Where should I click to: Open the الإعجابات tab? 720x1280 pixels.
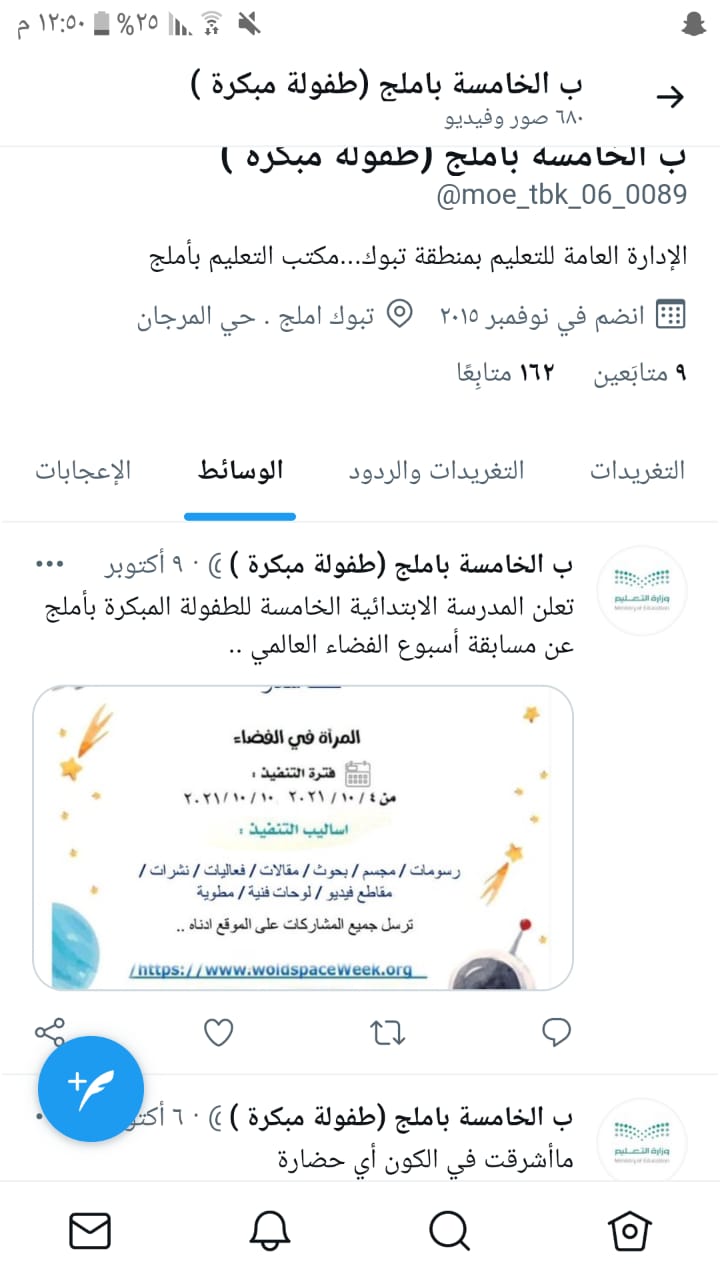tap(84, 471)
